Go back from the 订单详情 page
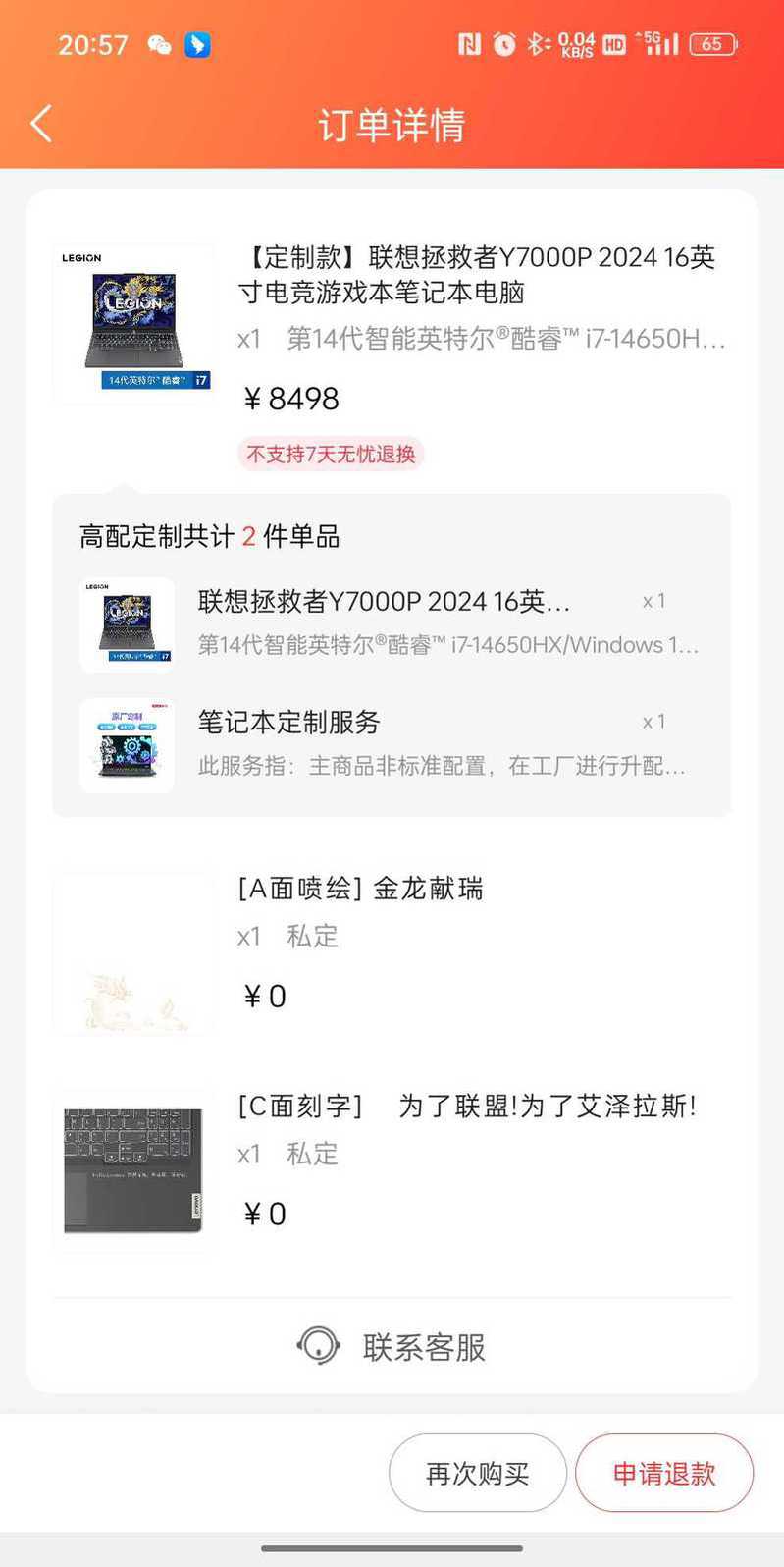 point(41,125)
